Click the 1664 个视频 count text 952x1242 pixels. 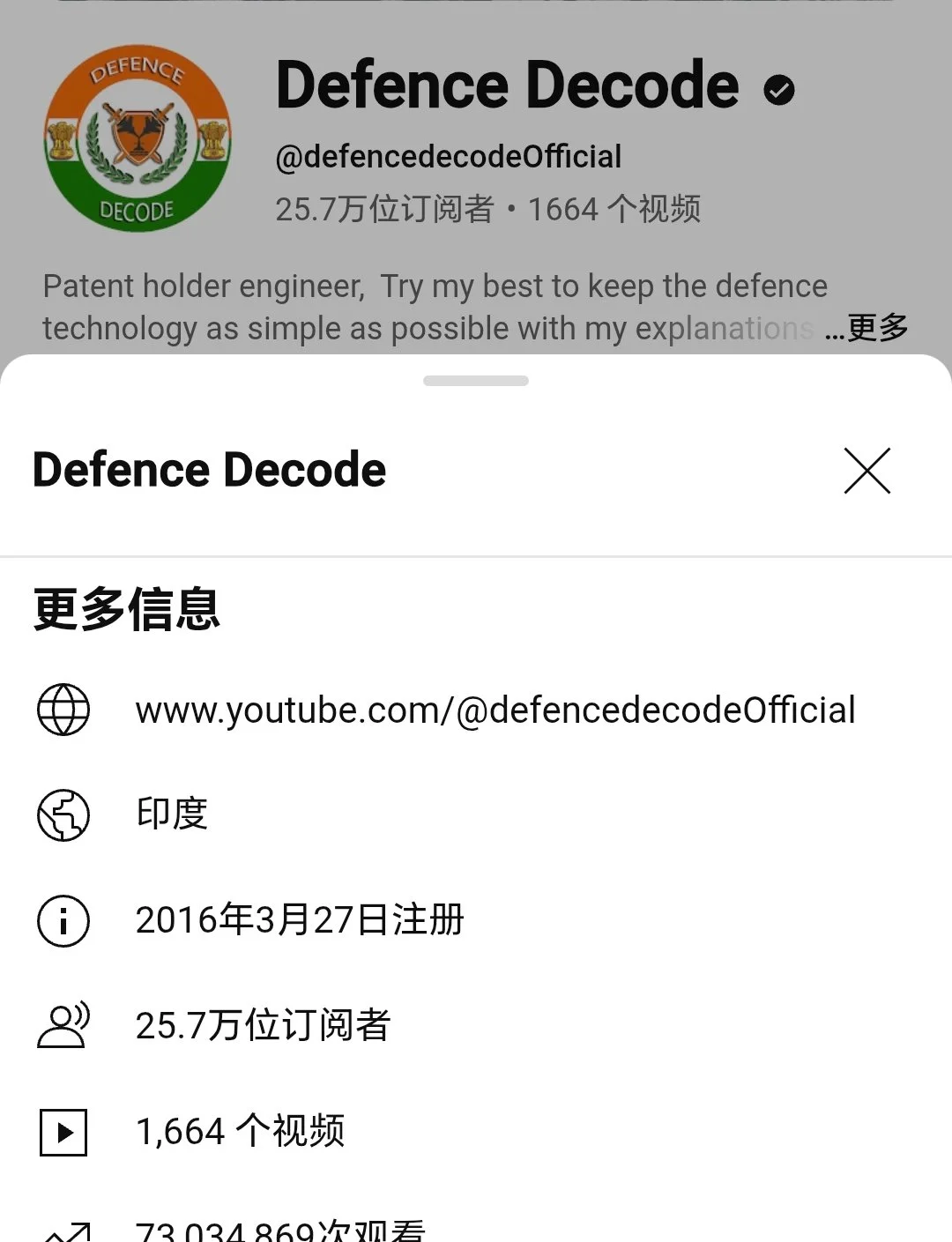pyautogui.click(x=614, y=210)
